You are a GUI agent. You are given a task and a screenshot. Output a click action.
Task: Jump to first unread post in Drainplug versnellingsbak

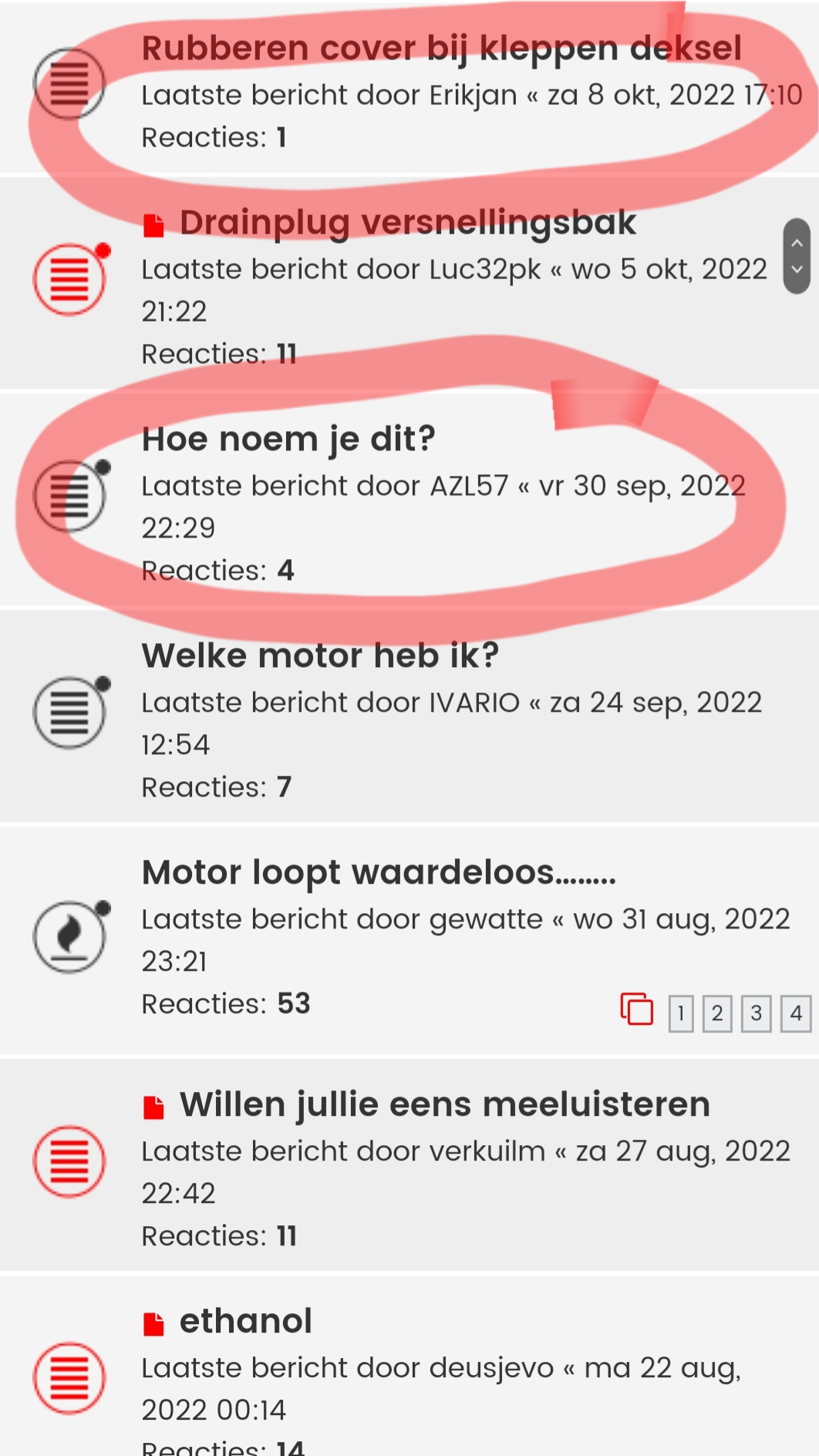pos(154,225)
